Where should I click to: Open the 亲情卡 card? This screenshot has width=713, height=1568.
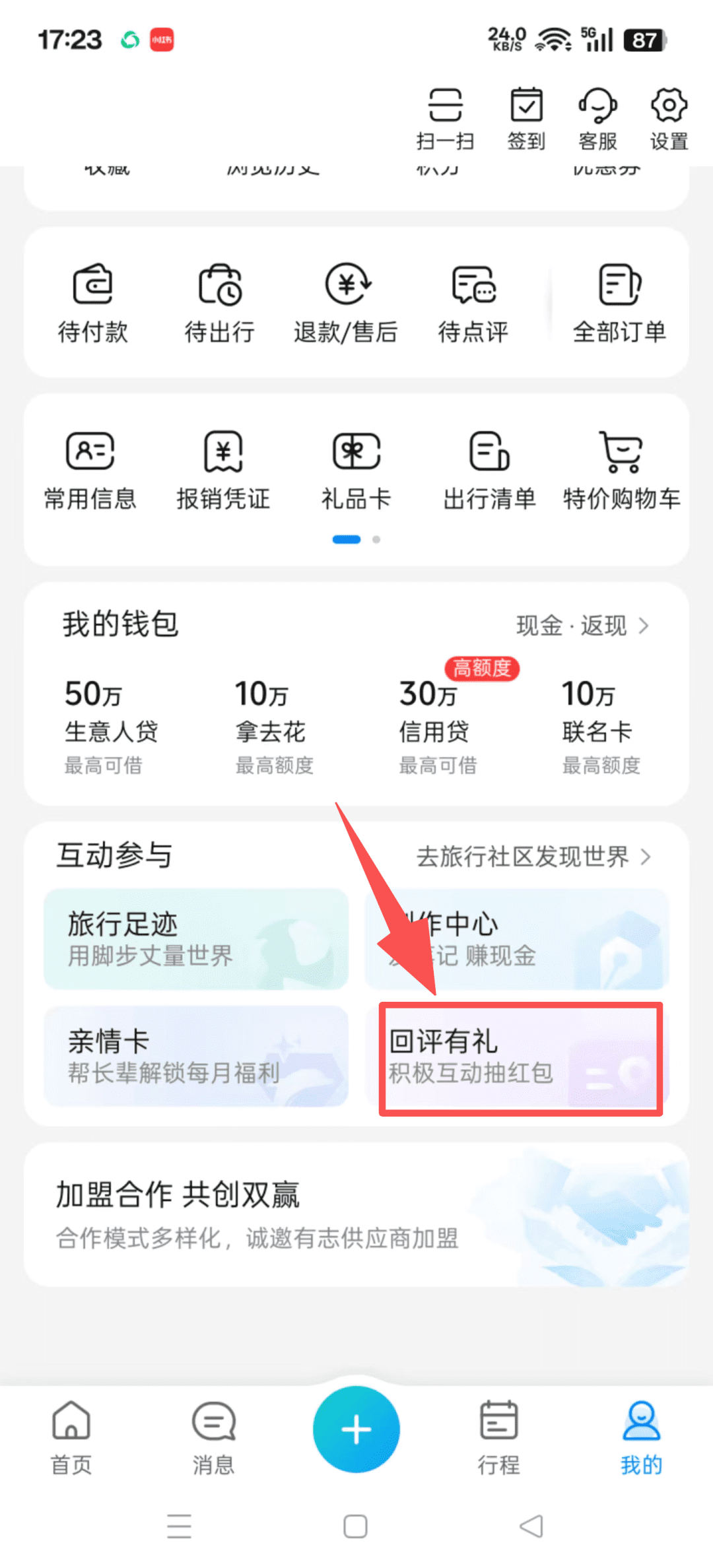(196, 1056)
